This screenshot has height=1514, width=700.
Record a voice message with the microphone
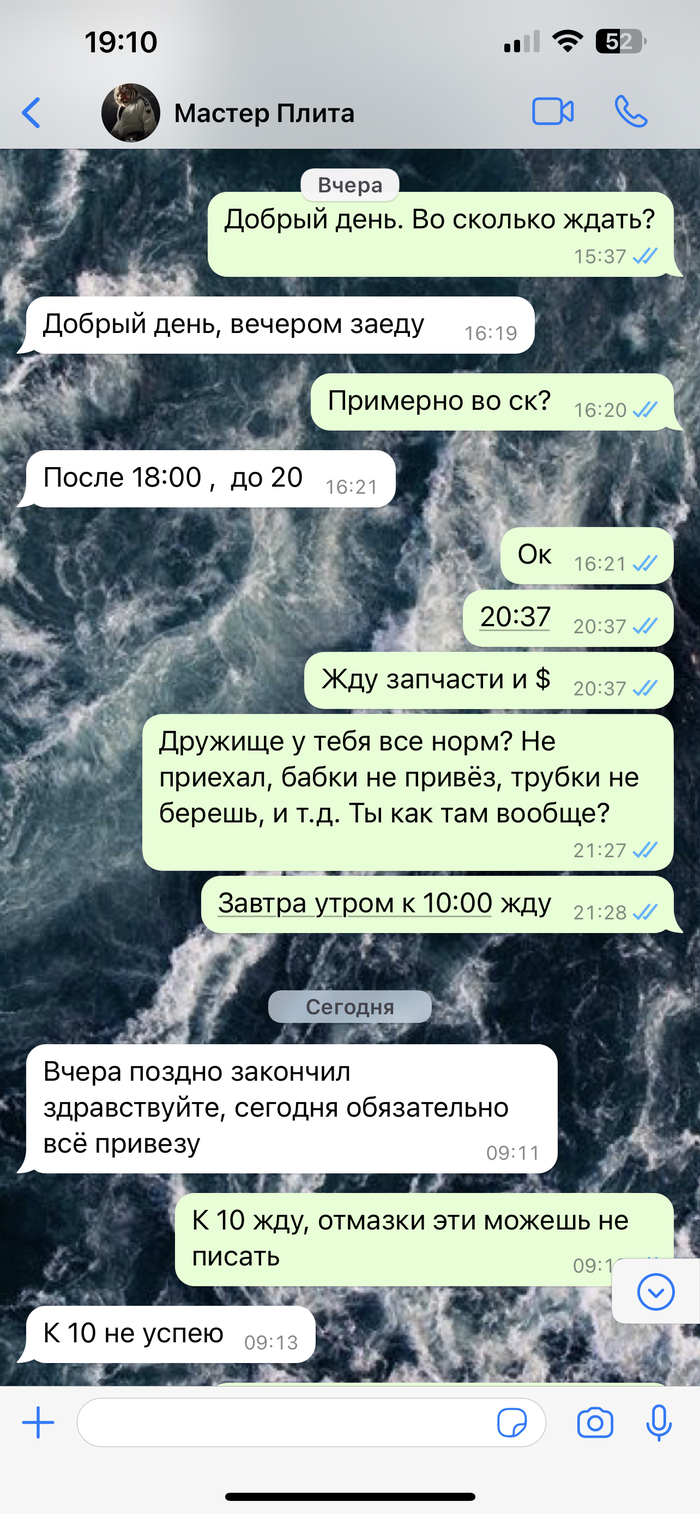(x=659, y=1422)
